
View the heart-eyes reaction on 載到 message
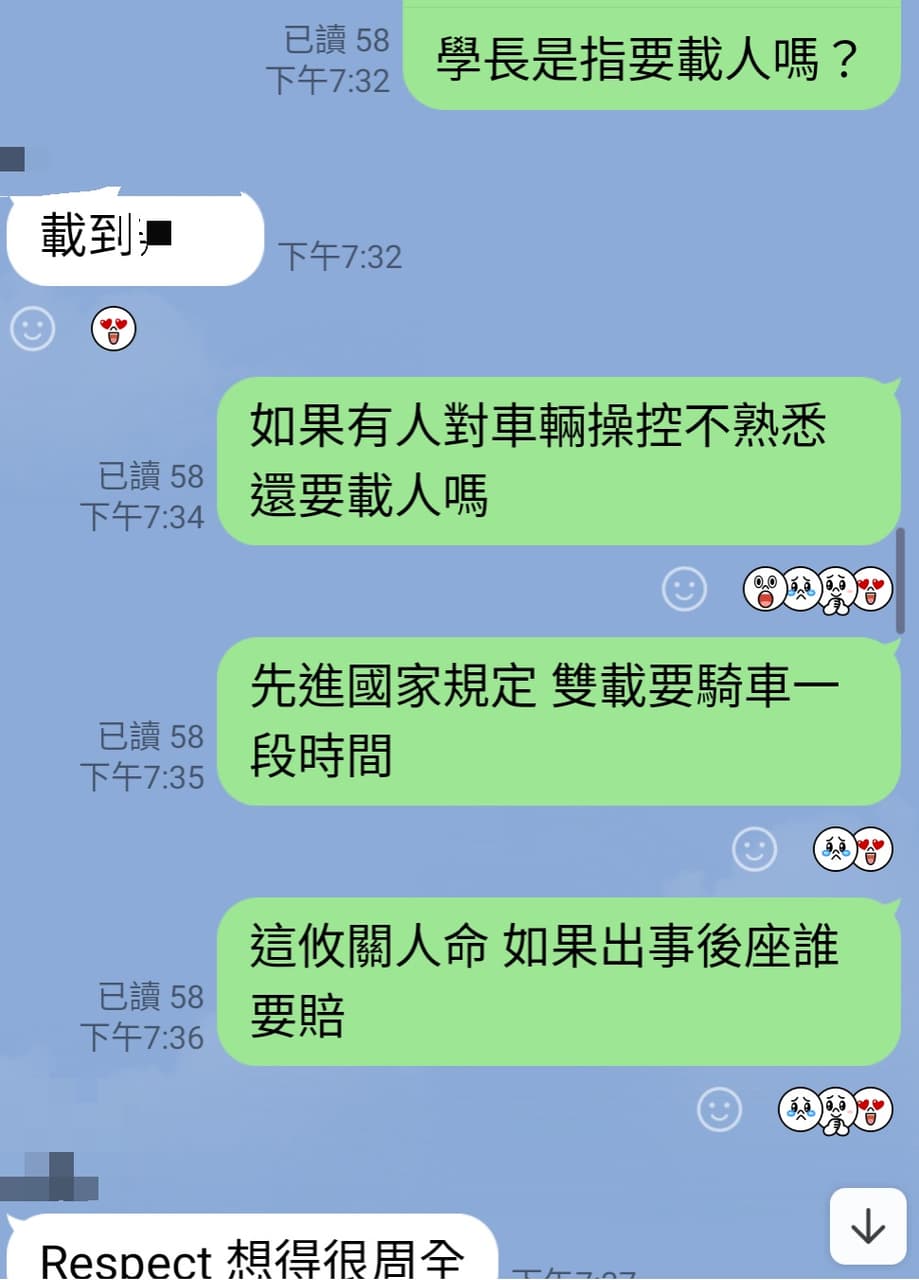point(113,328)
